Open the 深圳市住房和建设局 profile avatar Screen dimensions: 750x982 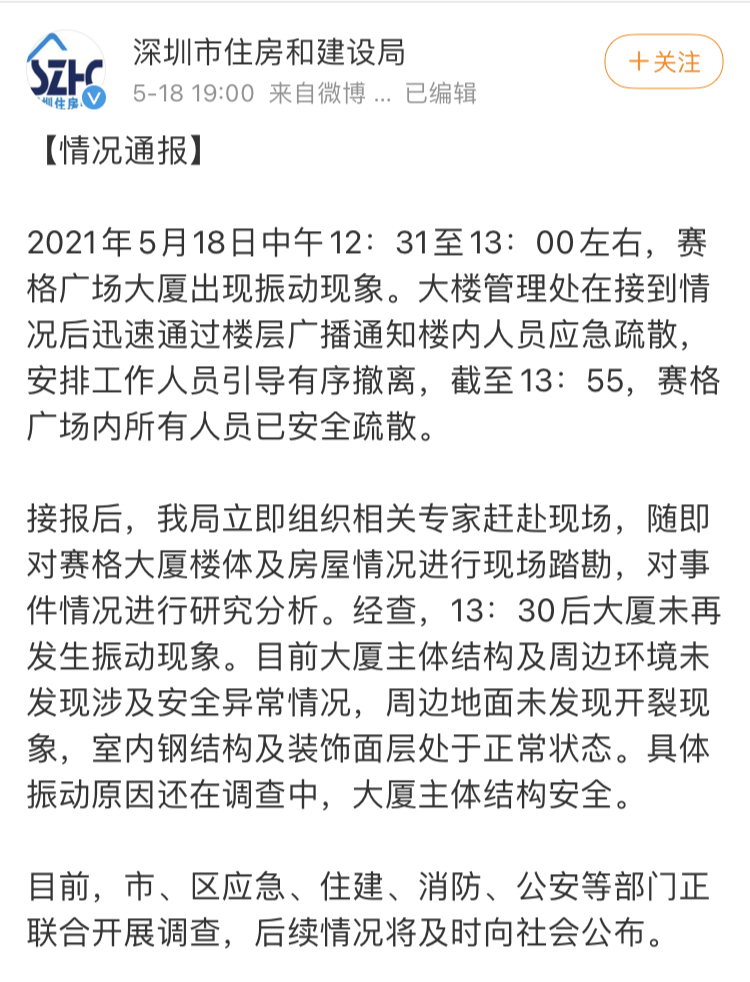66,71
